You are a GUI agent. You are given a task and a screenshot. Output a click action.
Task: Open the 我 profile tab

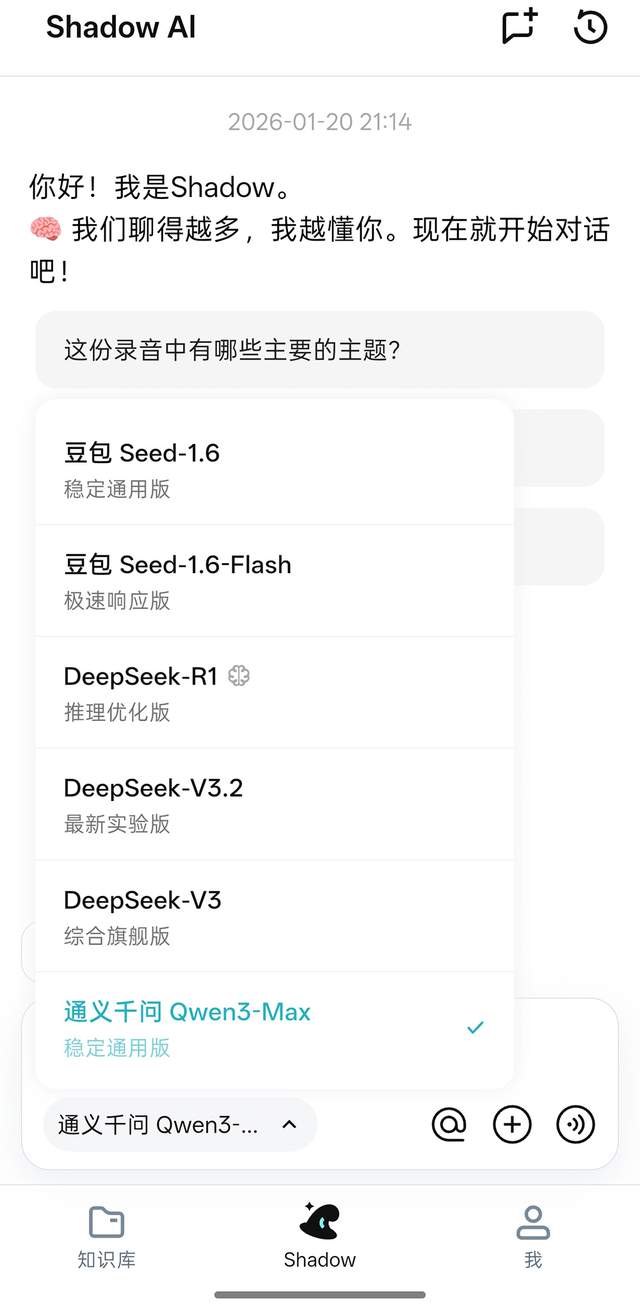(533, 1236)
